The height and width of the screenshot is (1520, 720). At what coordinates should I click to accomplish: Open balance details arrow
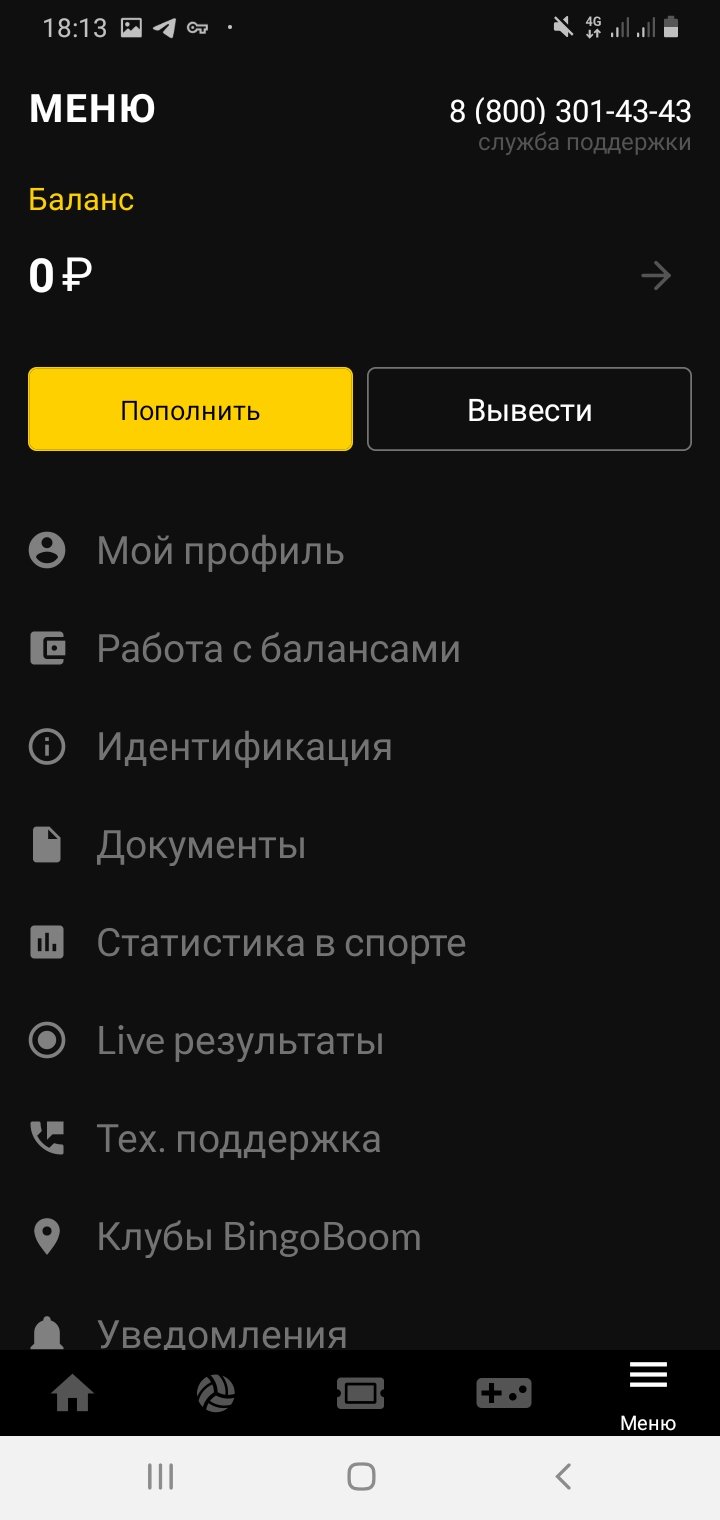656,276
